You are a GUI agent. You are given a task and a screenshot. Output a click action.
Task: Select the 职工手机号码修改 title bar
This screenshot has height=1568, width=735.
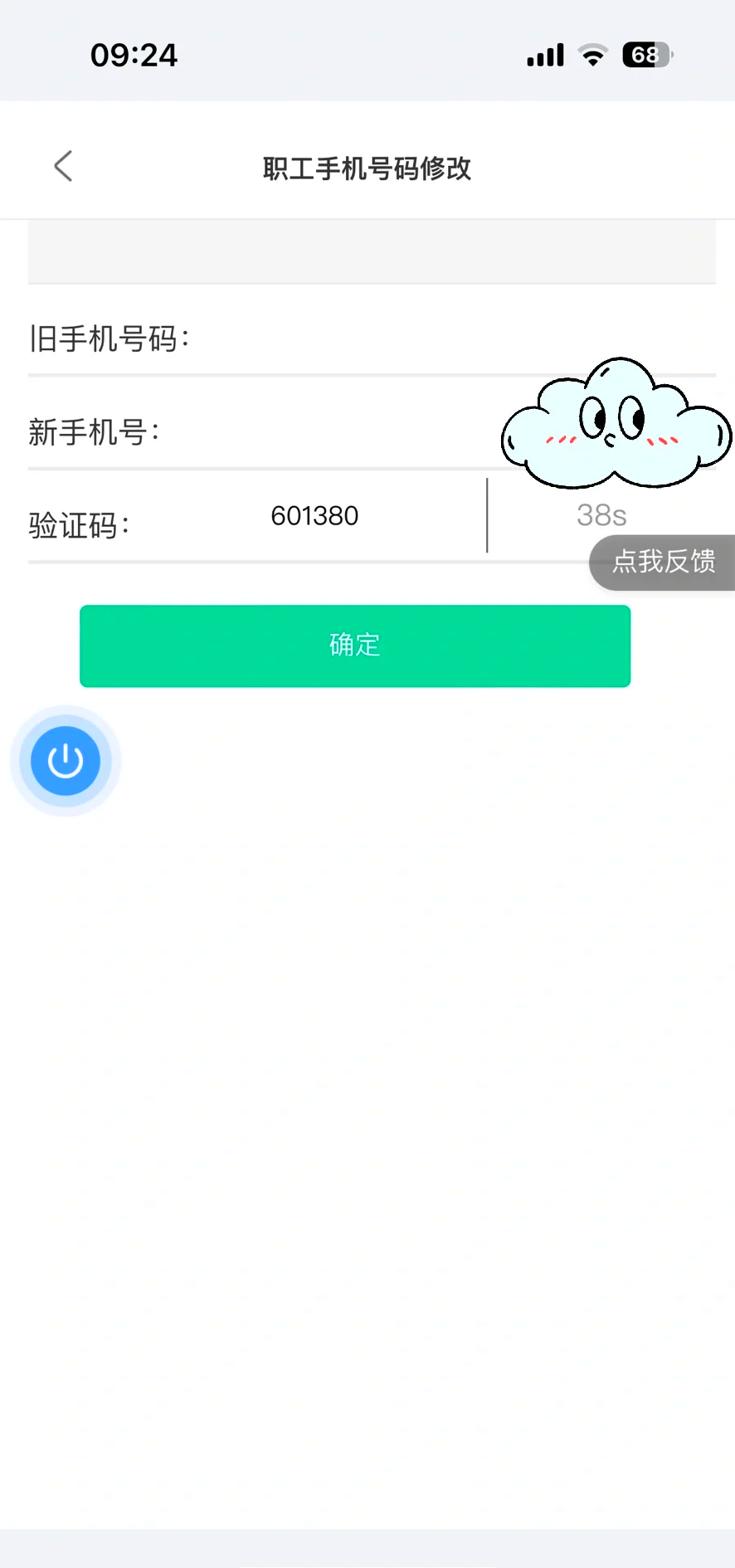tap(367, 168)
